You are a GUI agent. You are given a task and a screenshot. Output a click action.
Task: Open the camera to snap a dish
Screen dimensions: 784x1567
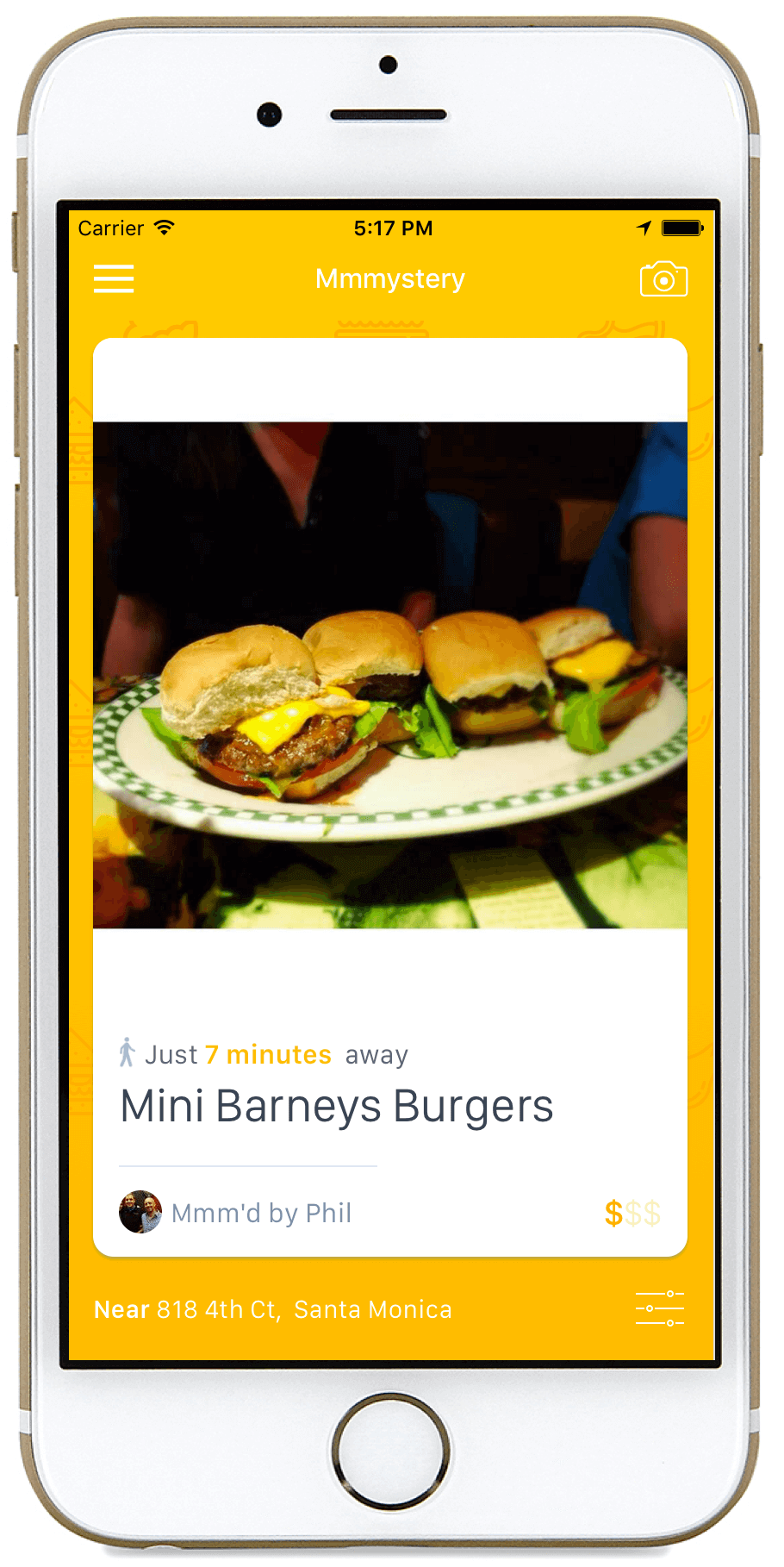[x=663, y=279]
